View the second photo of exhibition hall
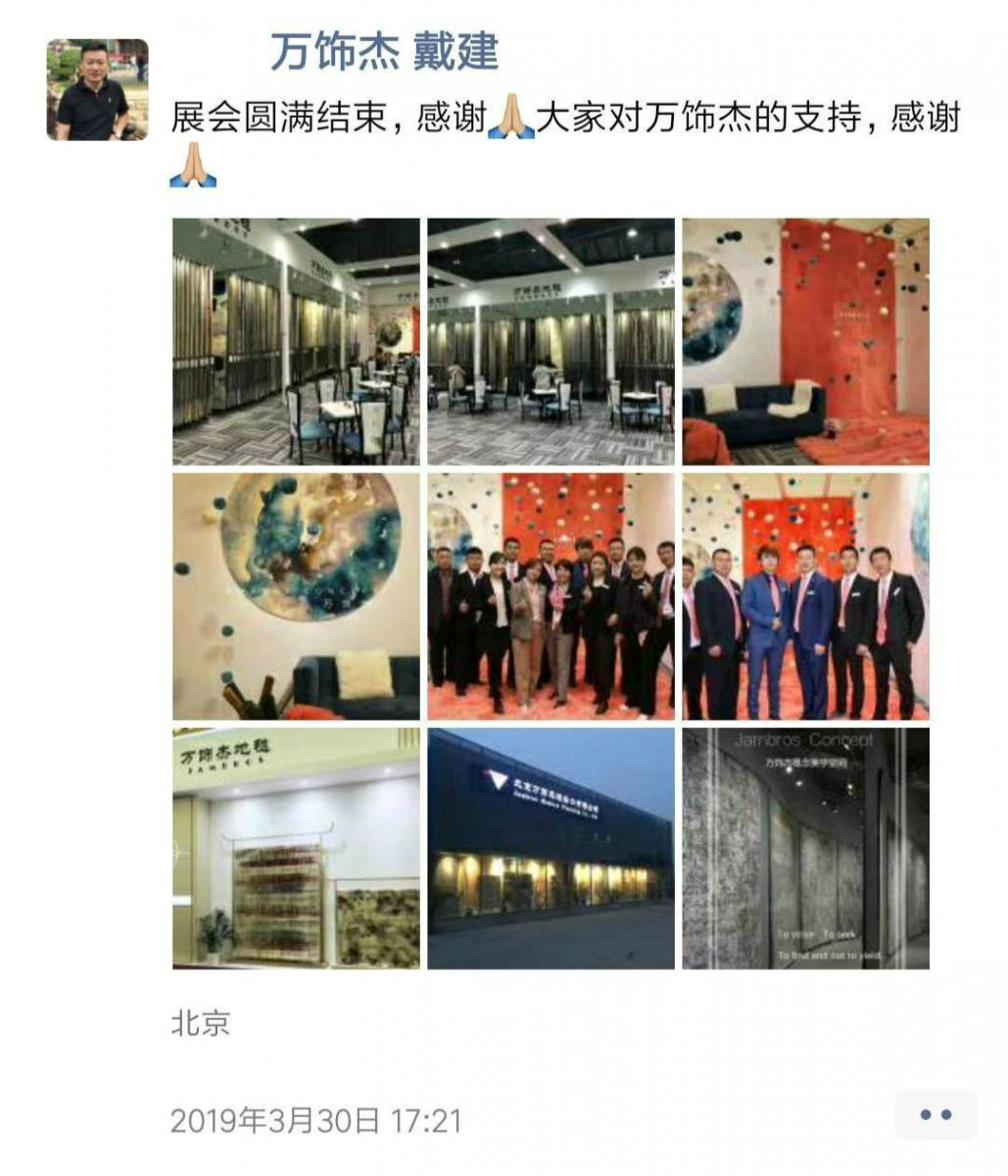Viewport: 1008px width, 1176px height. pyautogui.click(x=551, y=341)
